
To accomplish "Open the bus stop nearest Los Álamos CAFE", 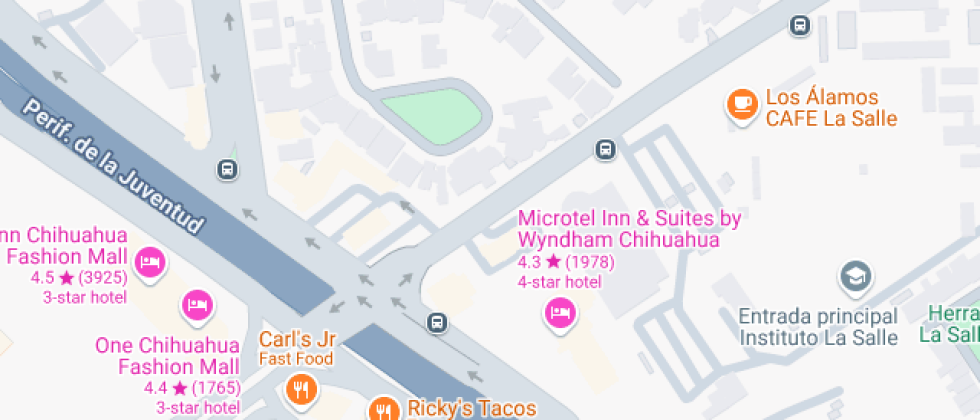I will [x=799, y=26].
